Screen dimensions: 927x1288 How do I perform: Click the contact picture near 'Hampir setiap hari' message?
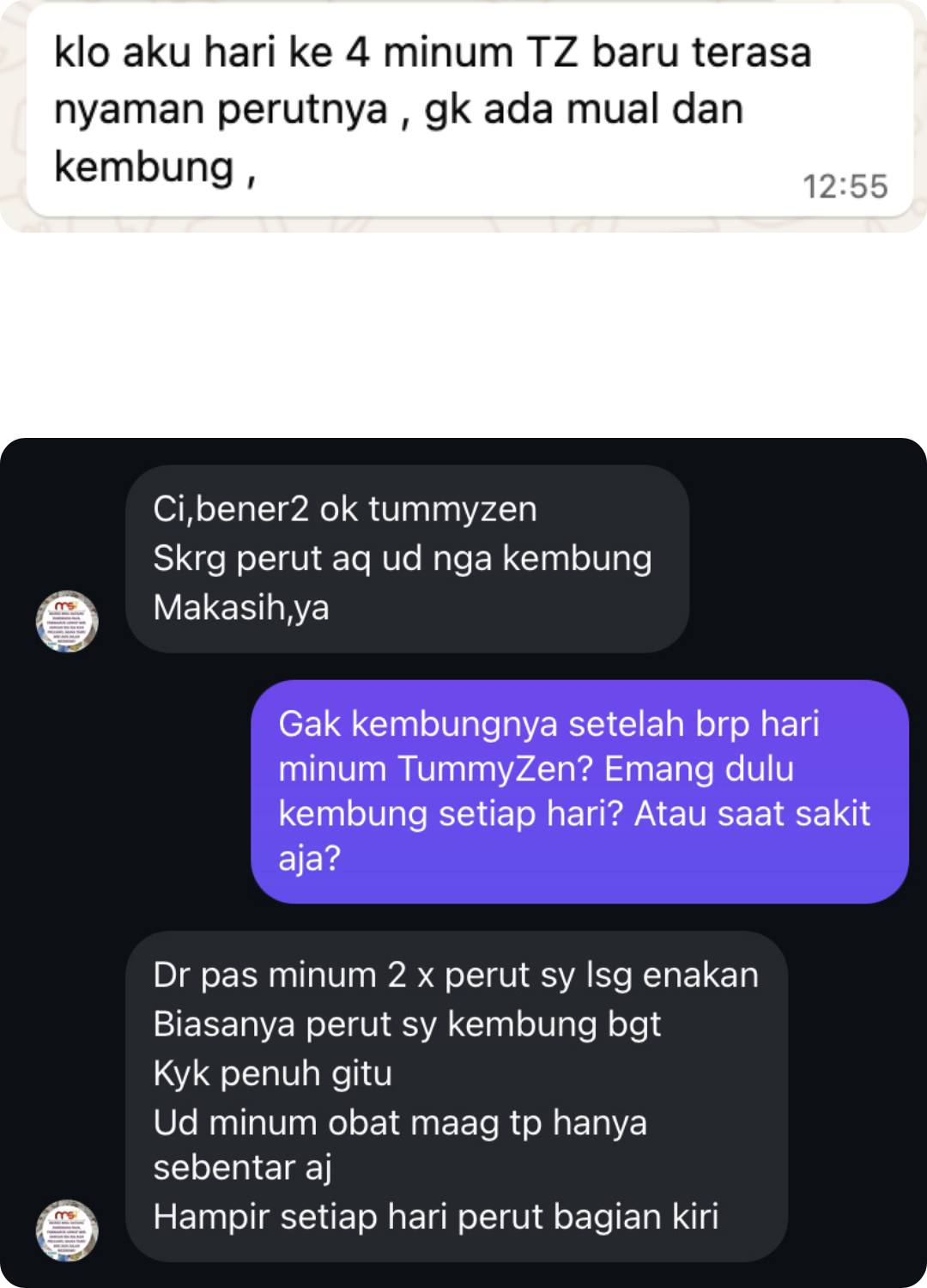(68, 1230)
